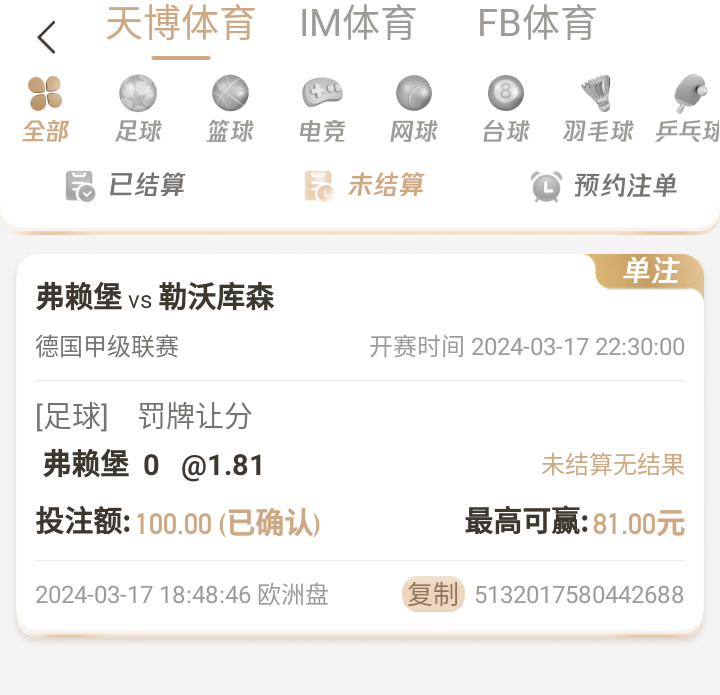Screen dimensions: 720x695
Task: Filter bets by 台球
Action: (506, 109)
